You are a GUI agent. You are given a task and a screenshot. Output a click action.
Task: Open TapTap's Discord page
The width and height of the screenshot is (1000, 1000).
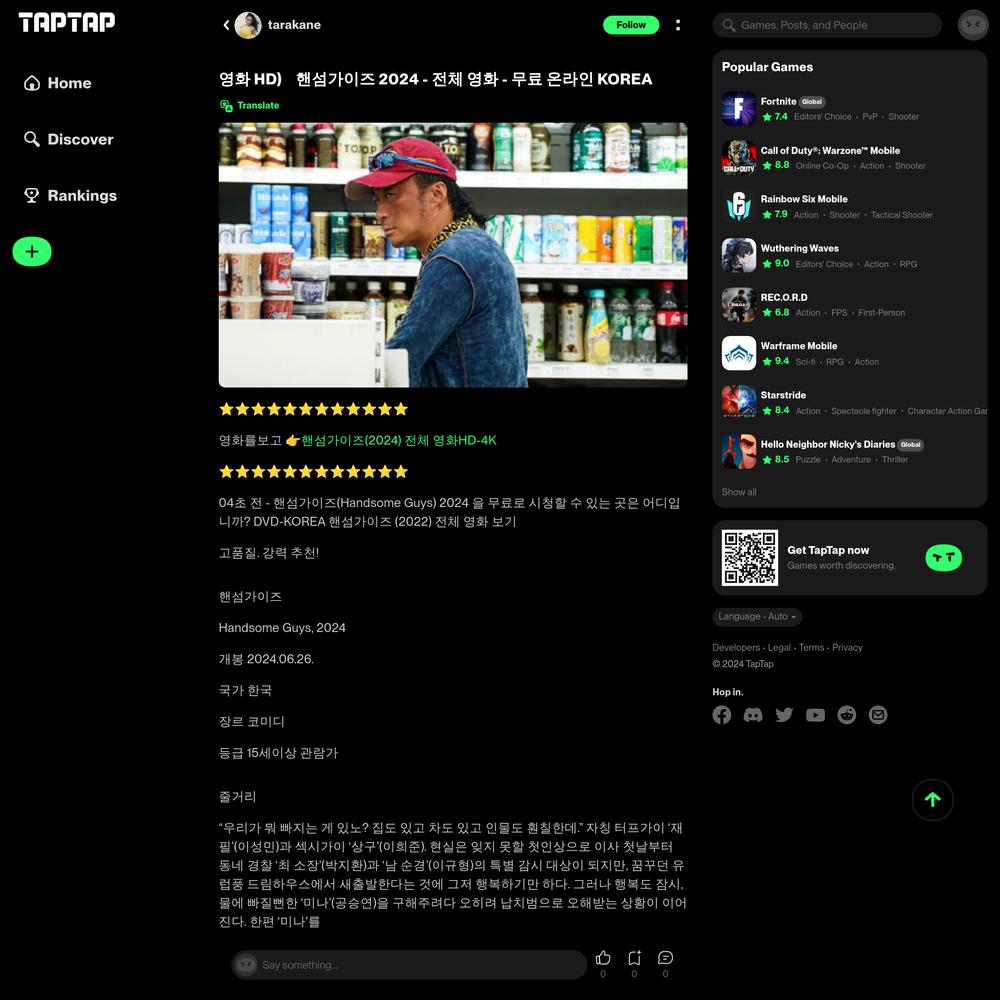coord(753,715)
